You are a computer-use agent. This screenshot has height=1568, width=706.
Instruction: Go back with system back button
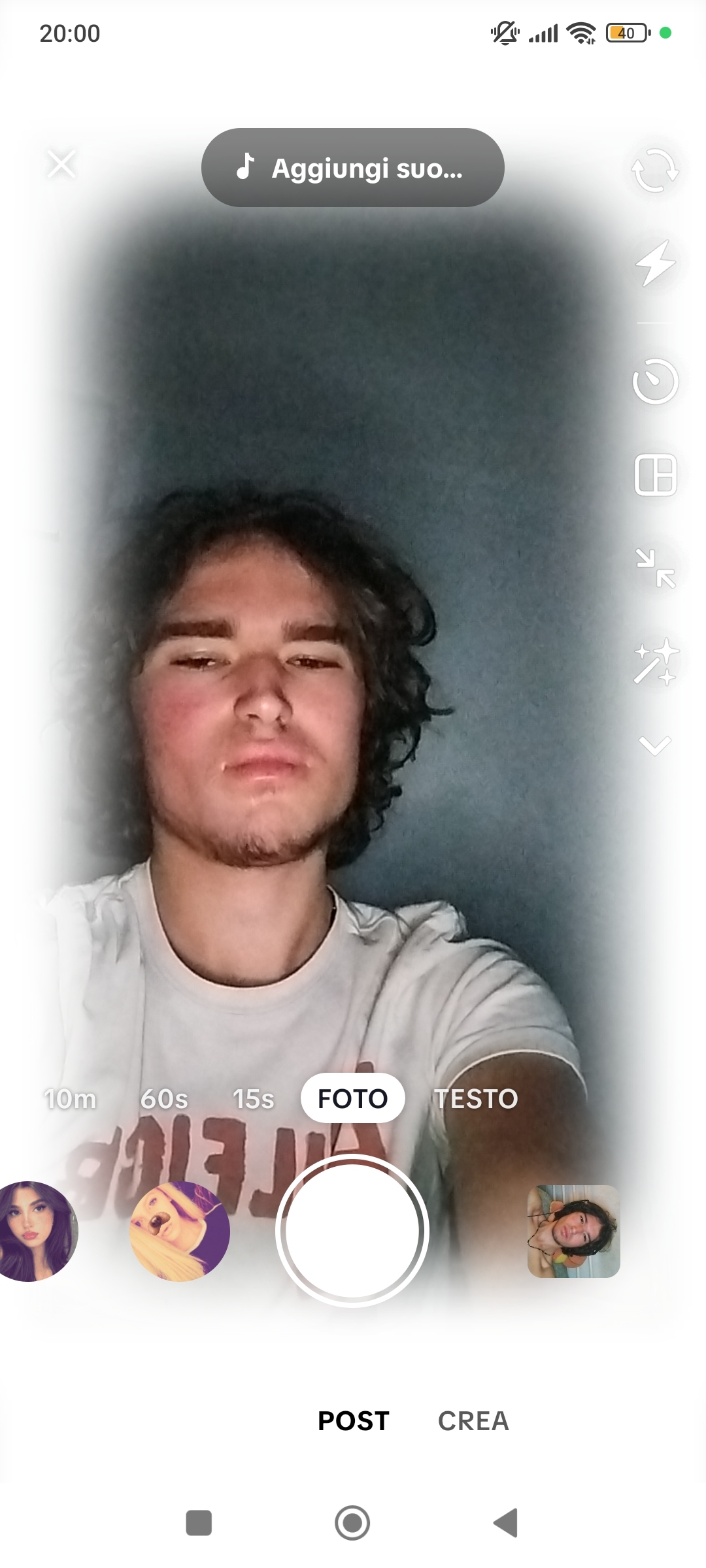point(505,1523)
